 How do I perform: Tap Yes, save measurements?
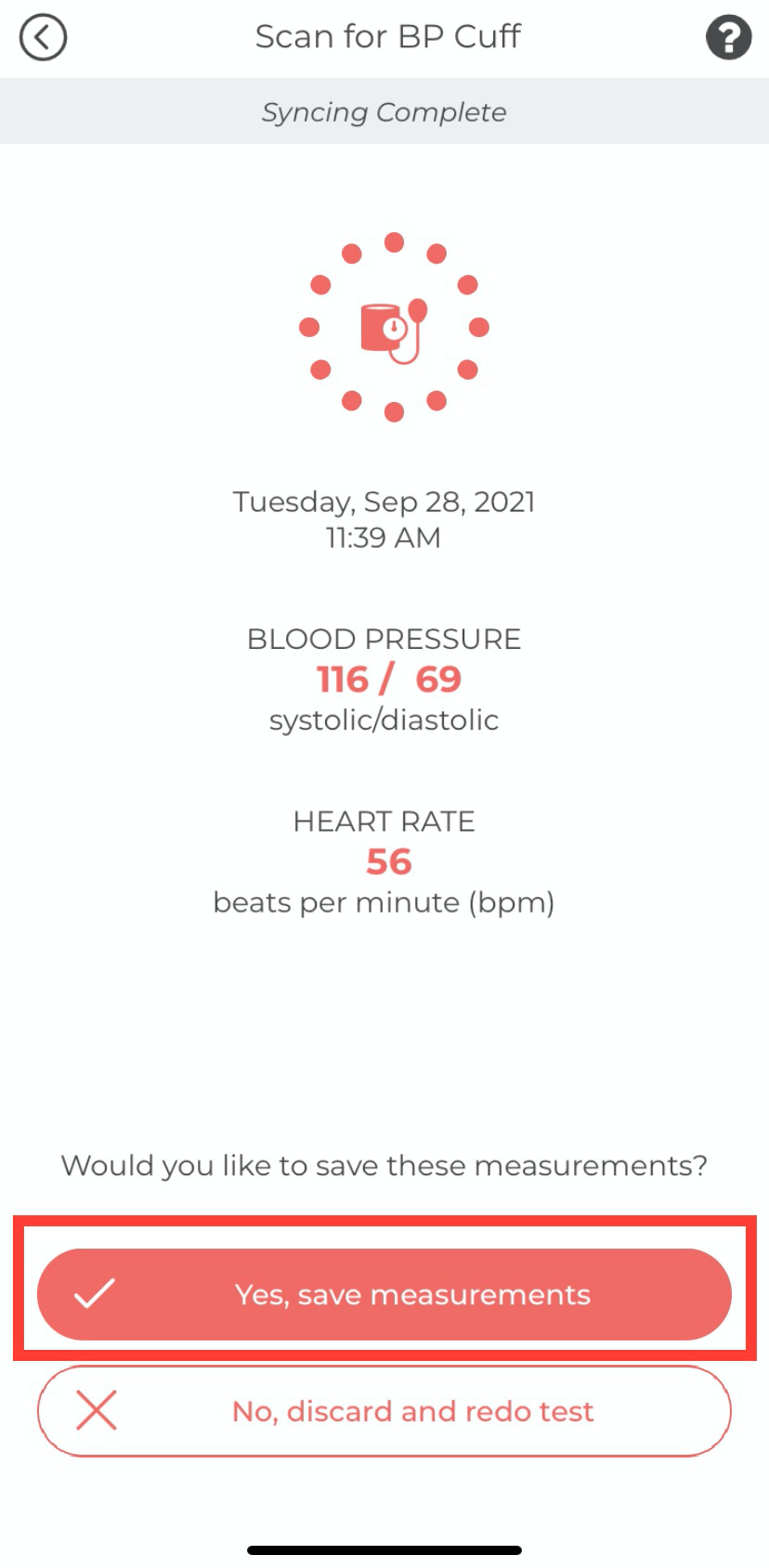coord(384,1293)
